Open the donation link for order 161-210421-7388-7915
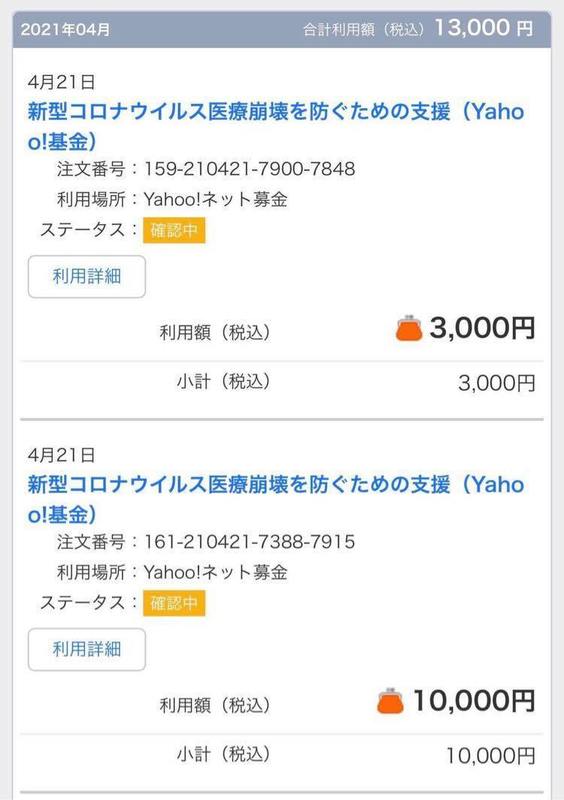This screenshot has height=800, width=564. [x=276, y=498]
